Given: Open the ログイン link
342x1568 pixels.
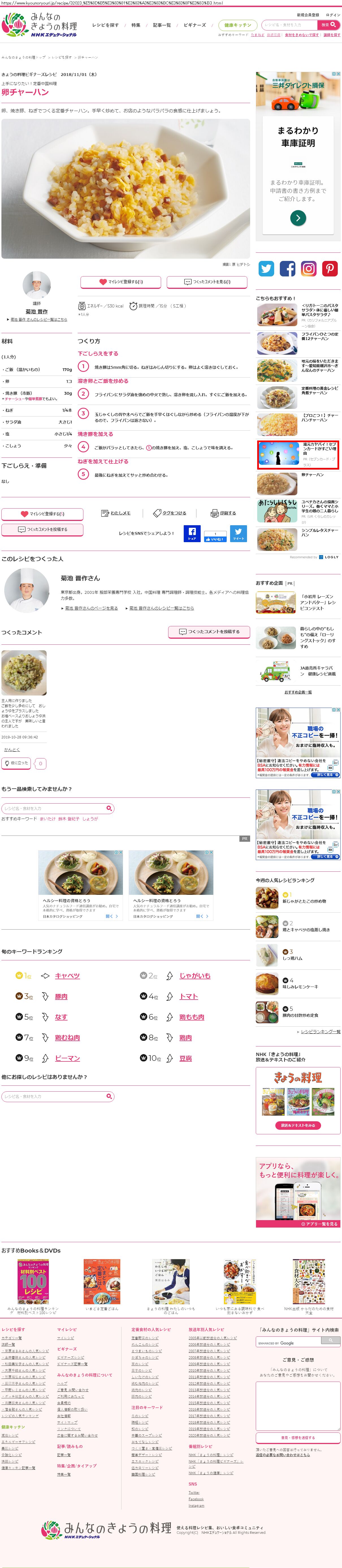Looking at the screenshot, I should pyautogui.click(x=333, y=15).
